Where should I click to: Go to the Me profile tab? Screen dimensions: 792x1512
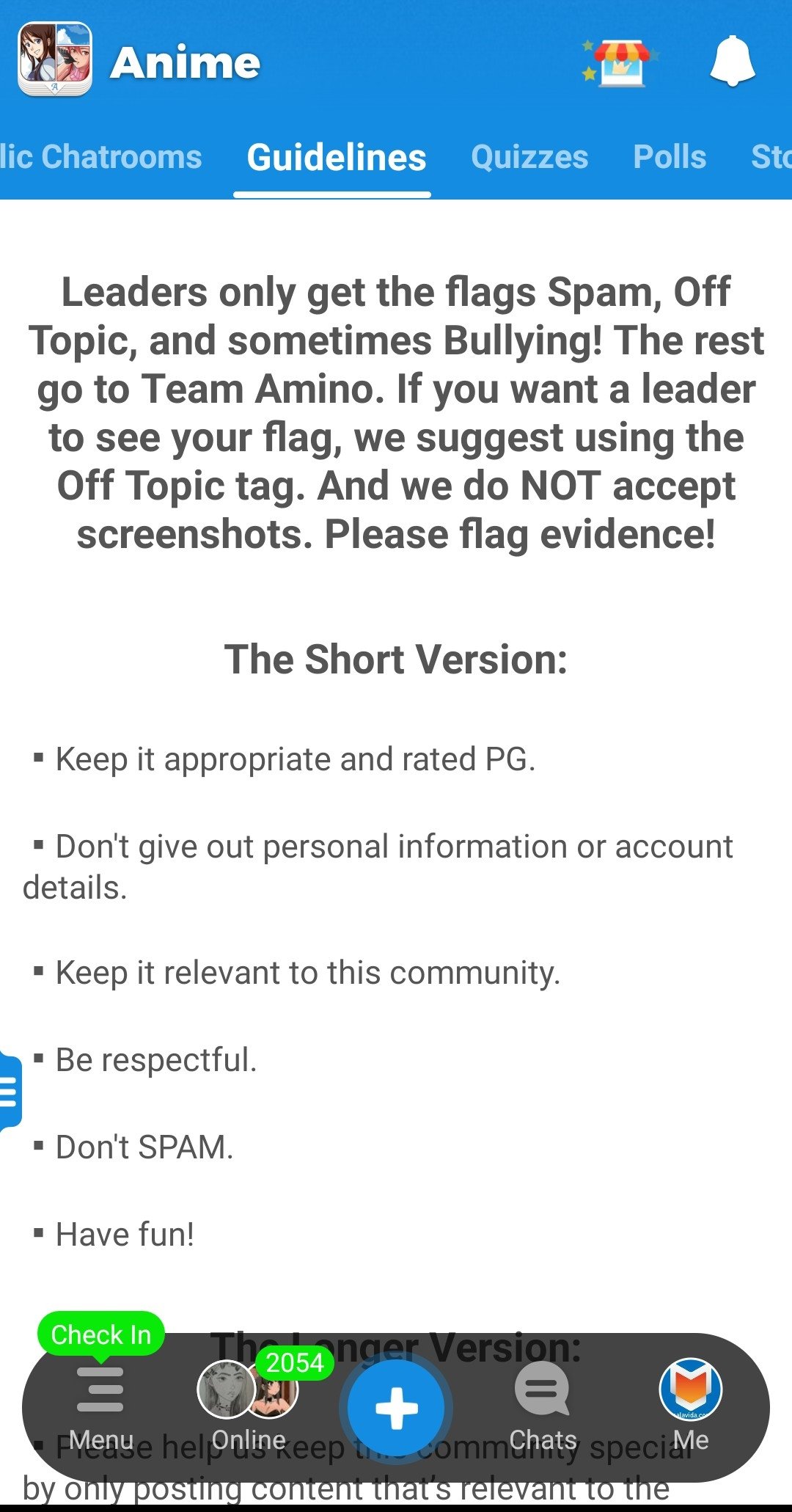691,1406
